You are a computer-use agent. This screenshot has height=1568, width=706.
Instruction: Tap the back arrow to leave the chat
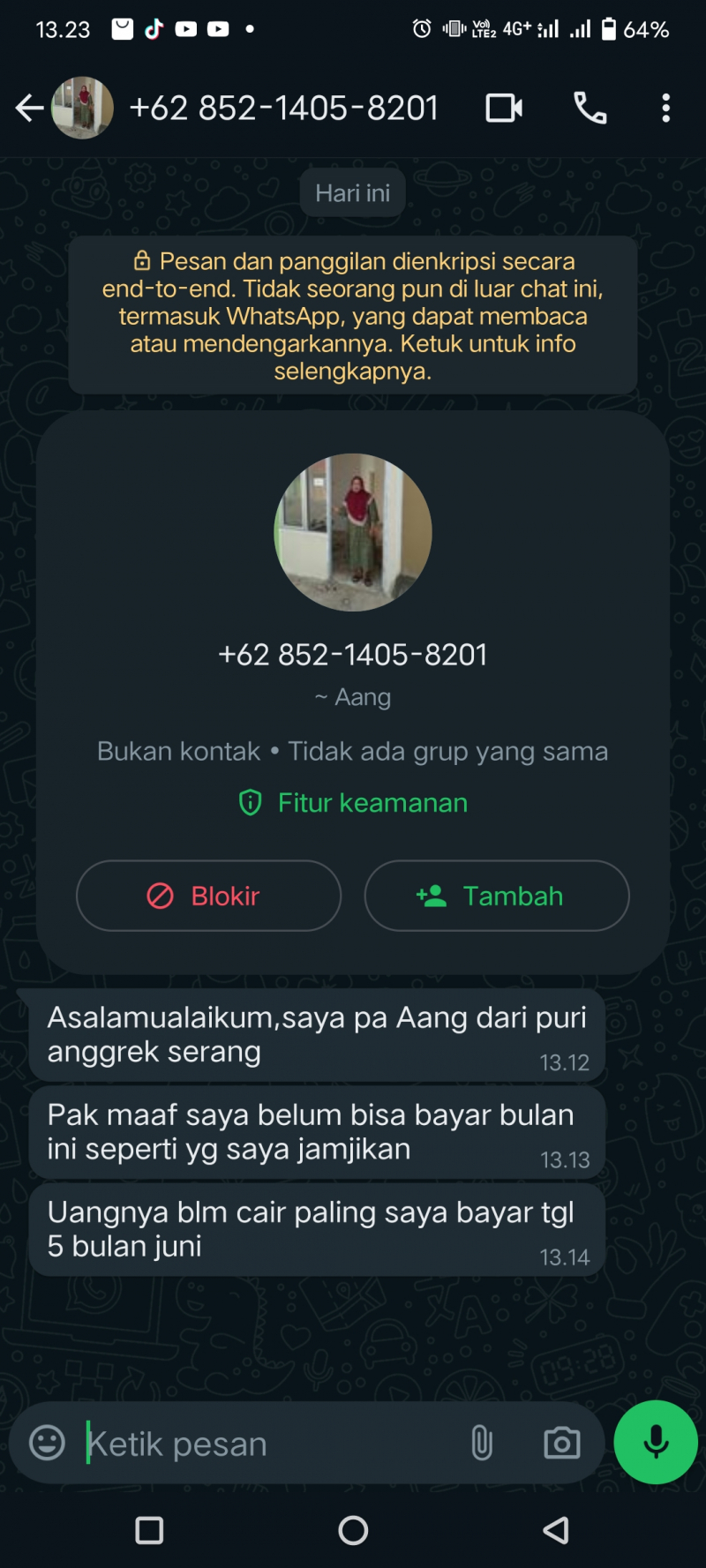[x=29, y=107]
